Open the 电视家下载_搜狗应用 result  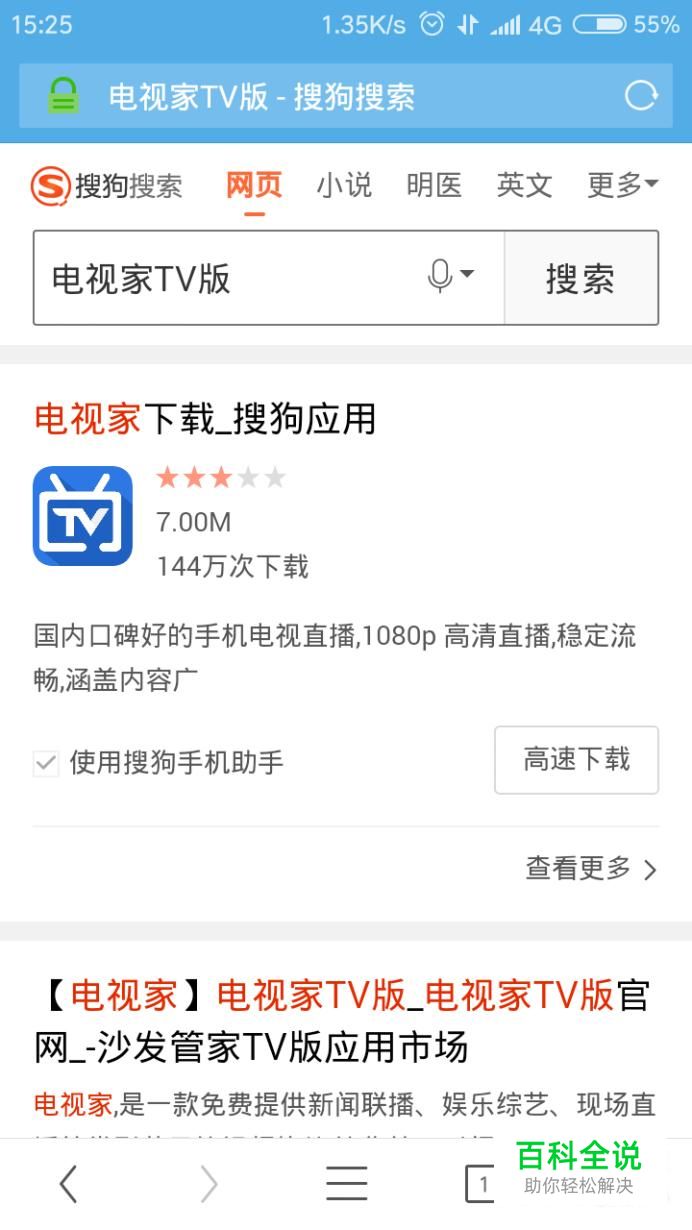tap(205, 419)
